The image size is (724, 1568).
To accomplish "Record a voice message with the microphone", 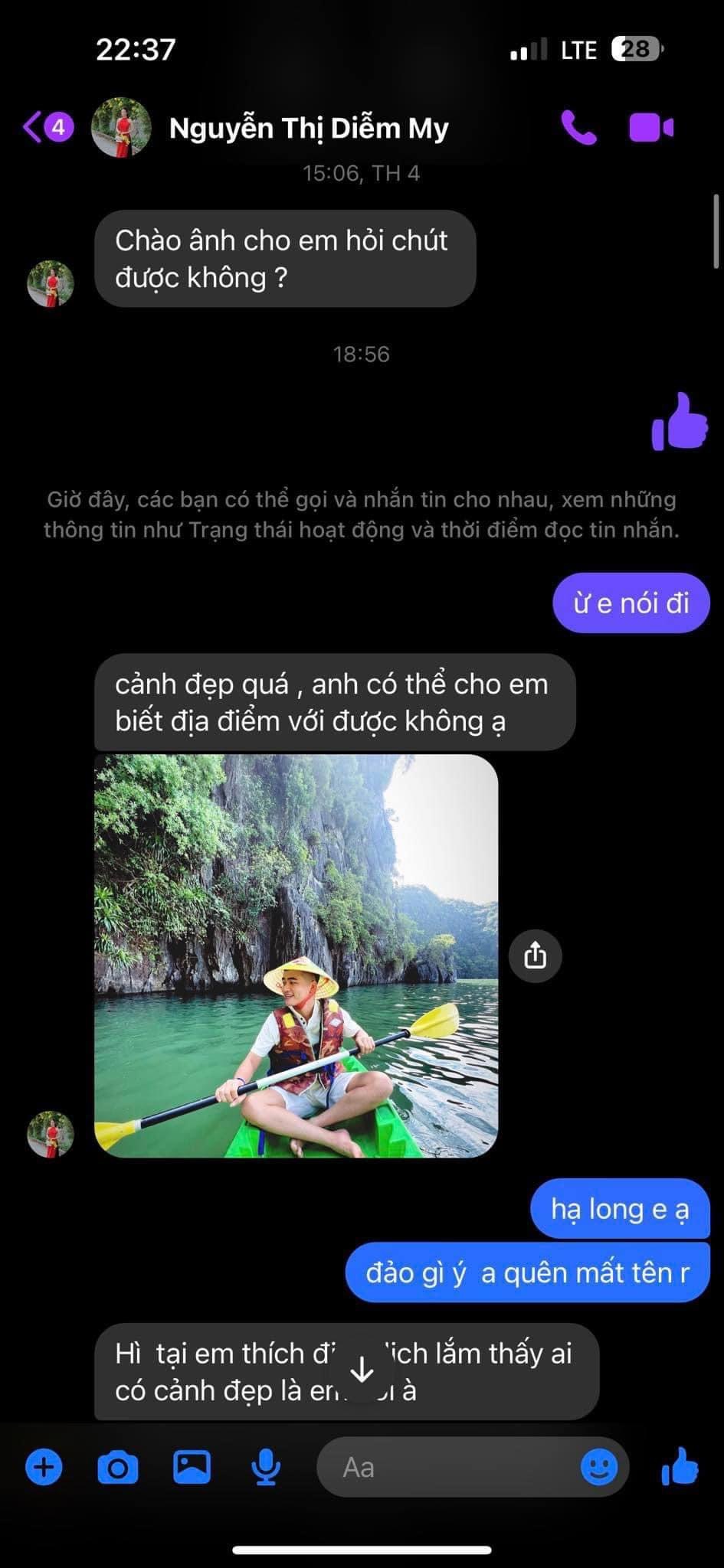I will pyautogui.click(x=266, y=1468).
